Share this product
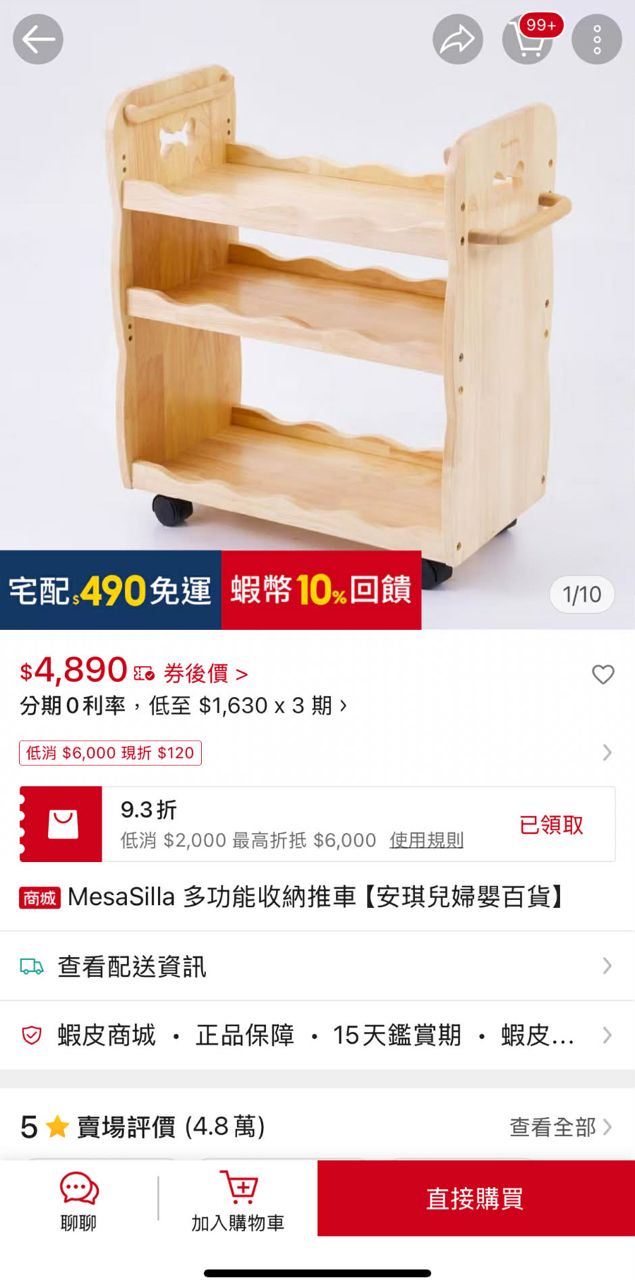Viewport: 635px width, 1280px height. pyautogui.click(x=458, y=40)
